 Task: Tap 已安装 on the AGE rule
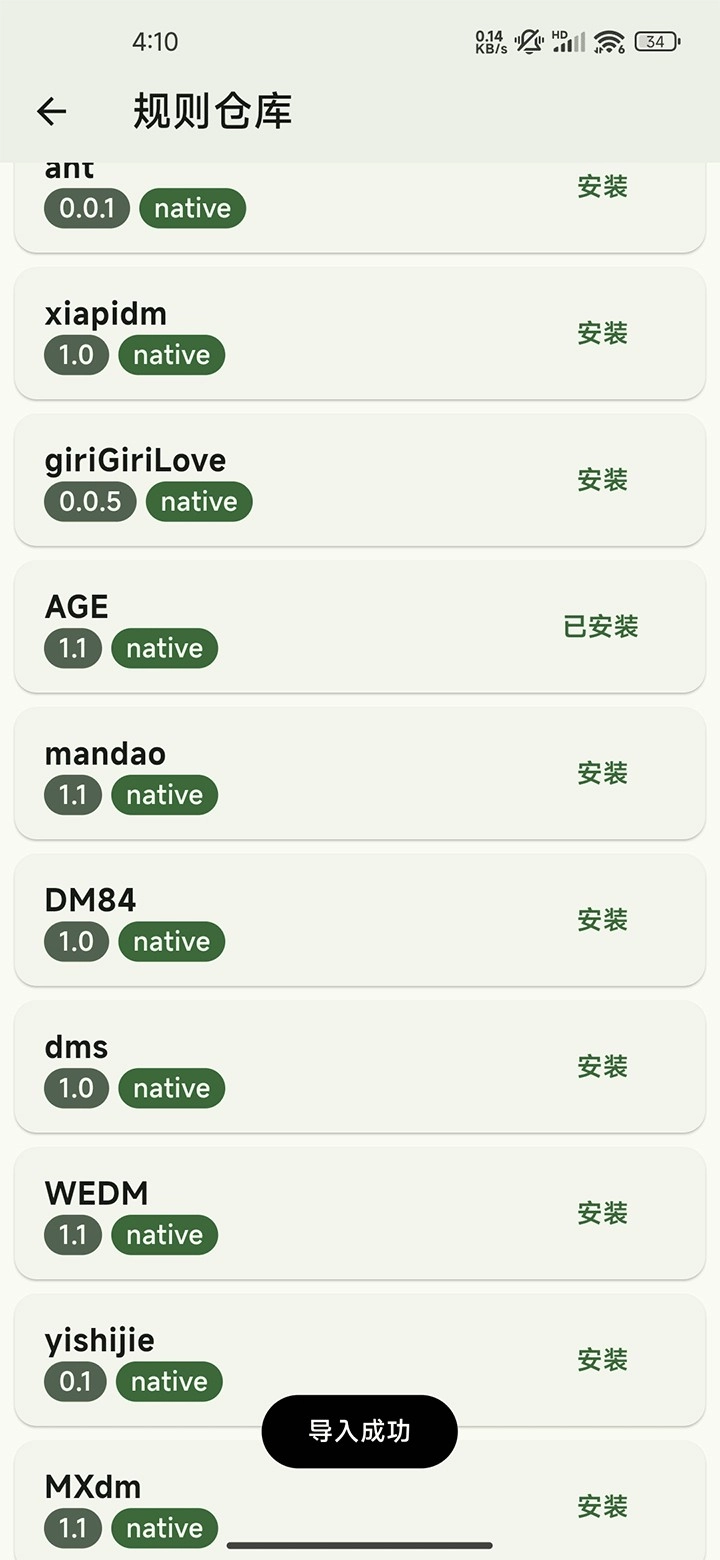coord(600,627)
